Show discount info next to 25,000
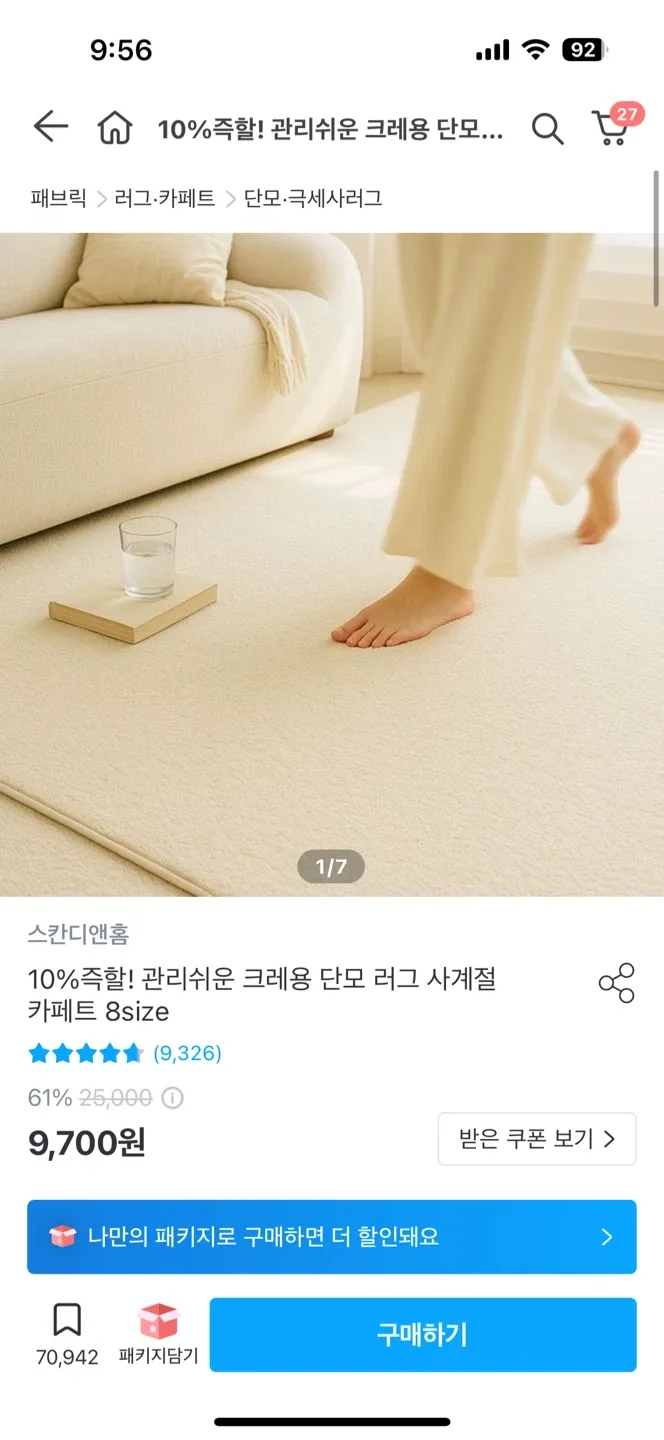The width and height of the screenshot is (664, 1440). pyautogui.click(x=172, y=1098)
